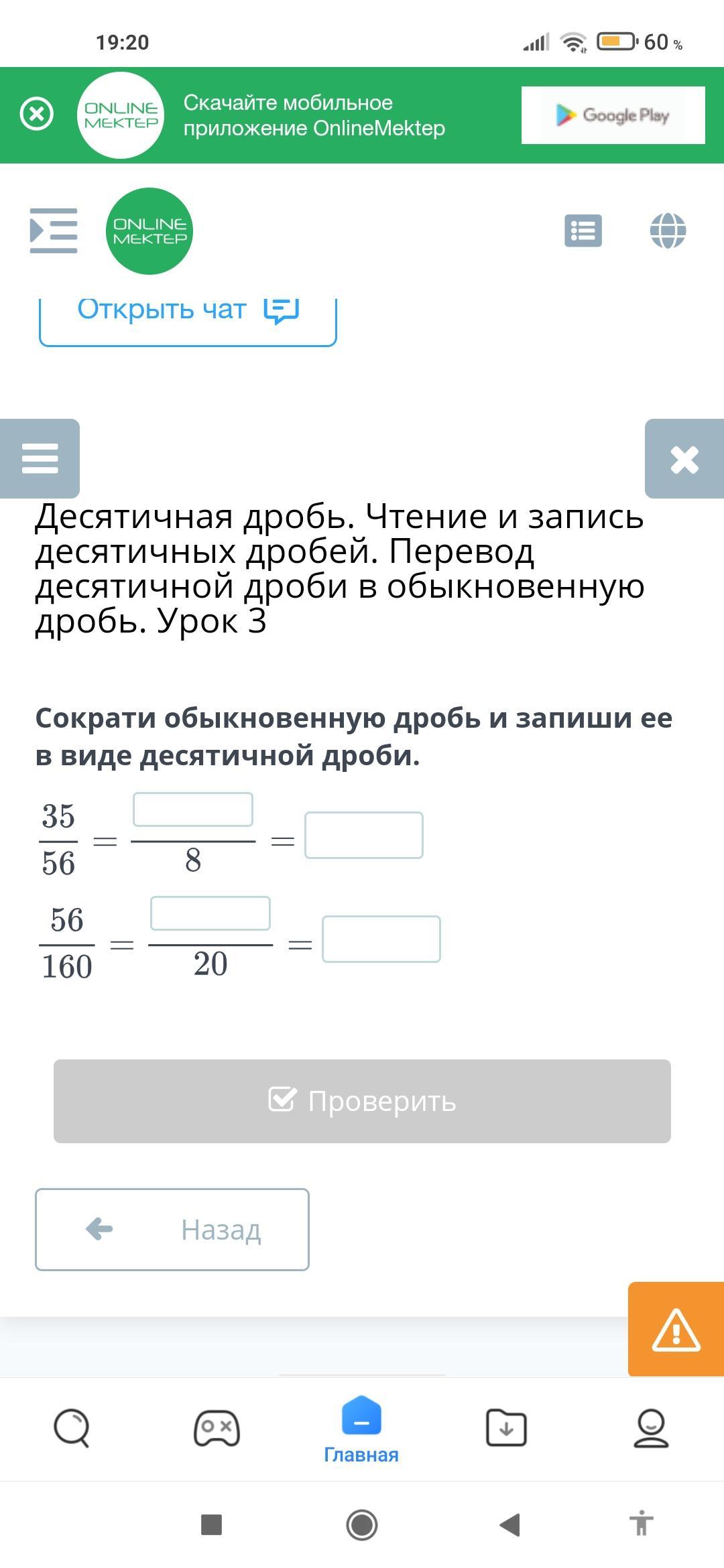Fill the decimal answer field for 35/56
This screenshot has height=1568, width=724.
click(364, 835)
